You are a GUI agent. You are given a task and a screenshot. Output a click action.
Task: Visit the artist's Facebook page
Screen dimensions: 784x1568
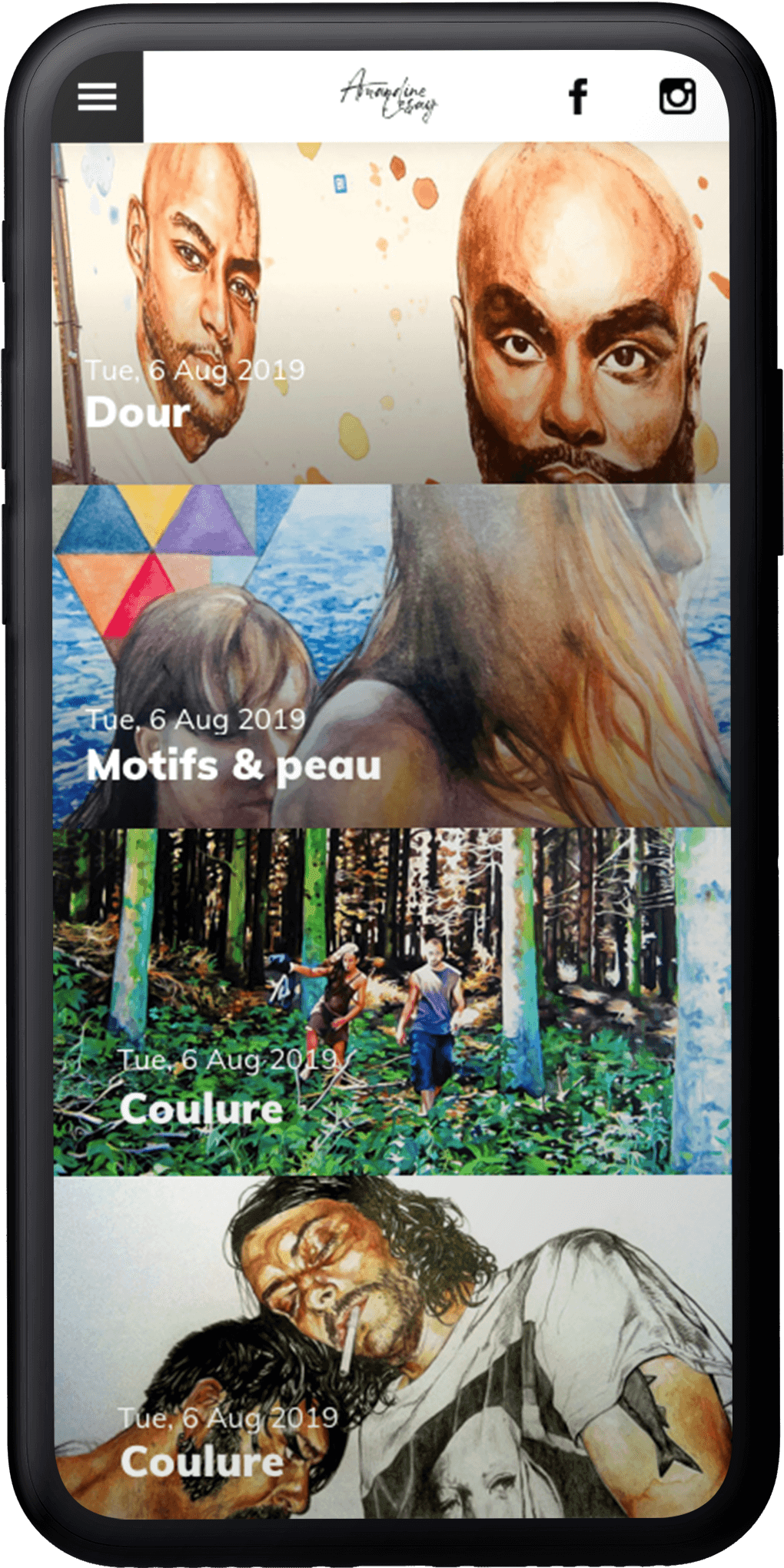(578, 97)
